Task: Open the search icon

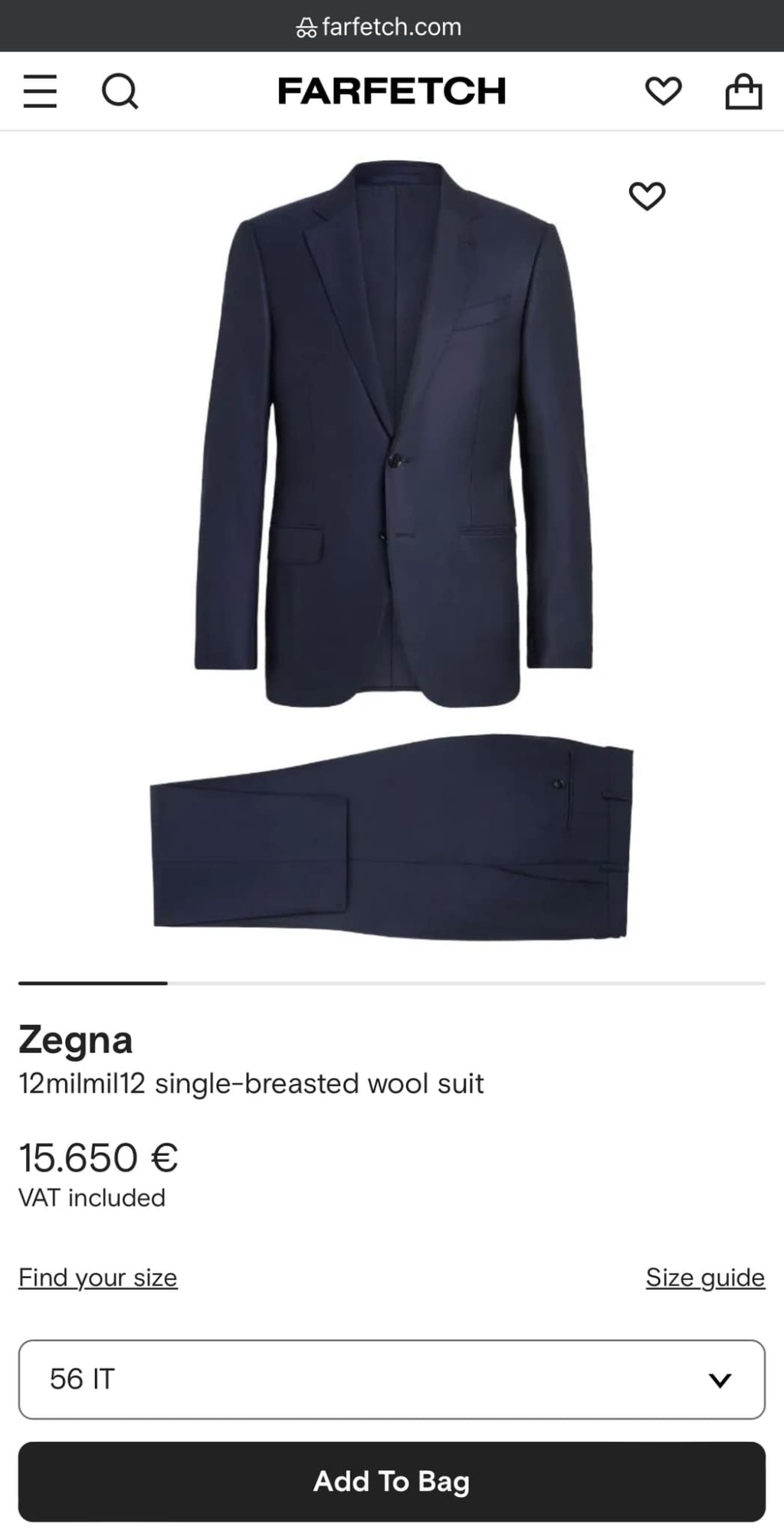Action: 120,91
